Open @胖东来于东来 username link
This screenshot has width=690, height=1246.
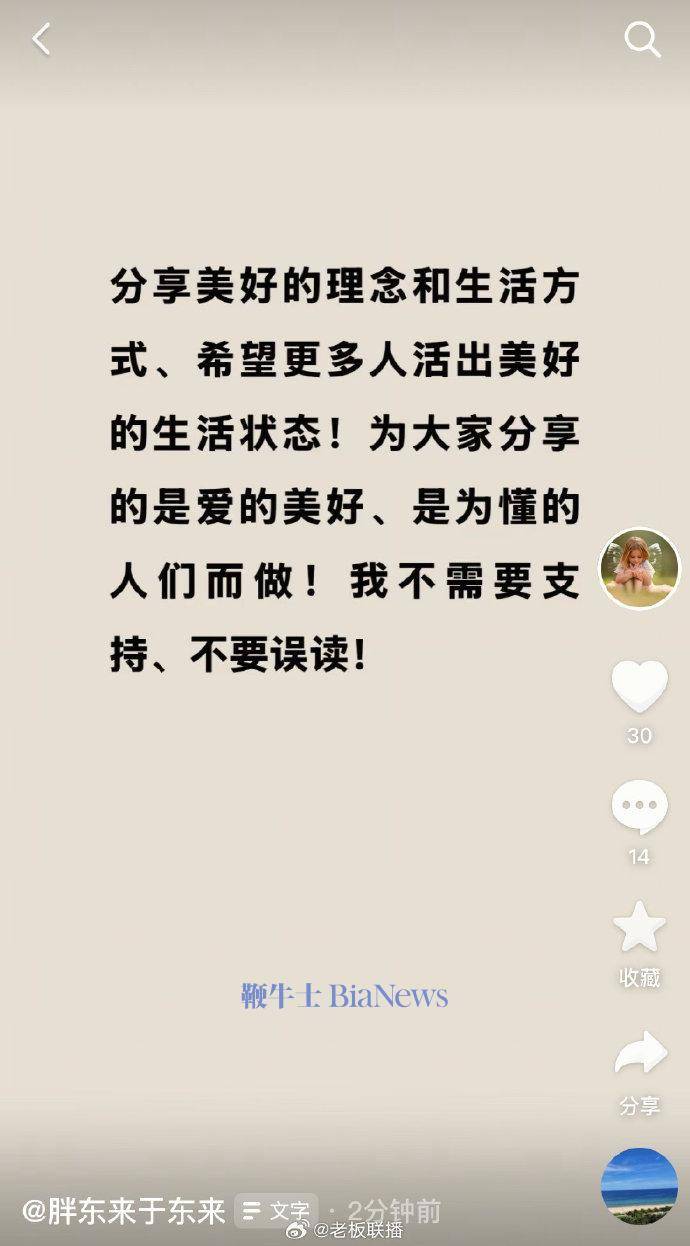coord(125,1212)
